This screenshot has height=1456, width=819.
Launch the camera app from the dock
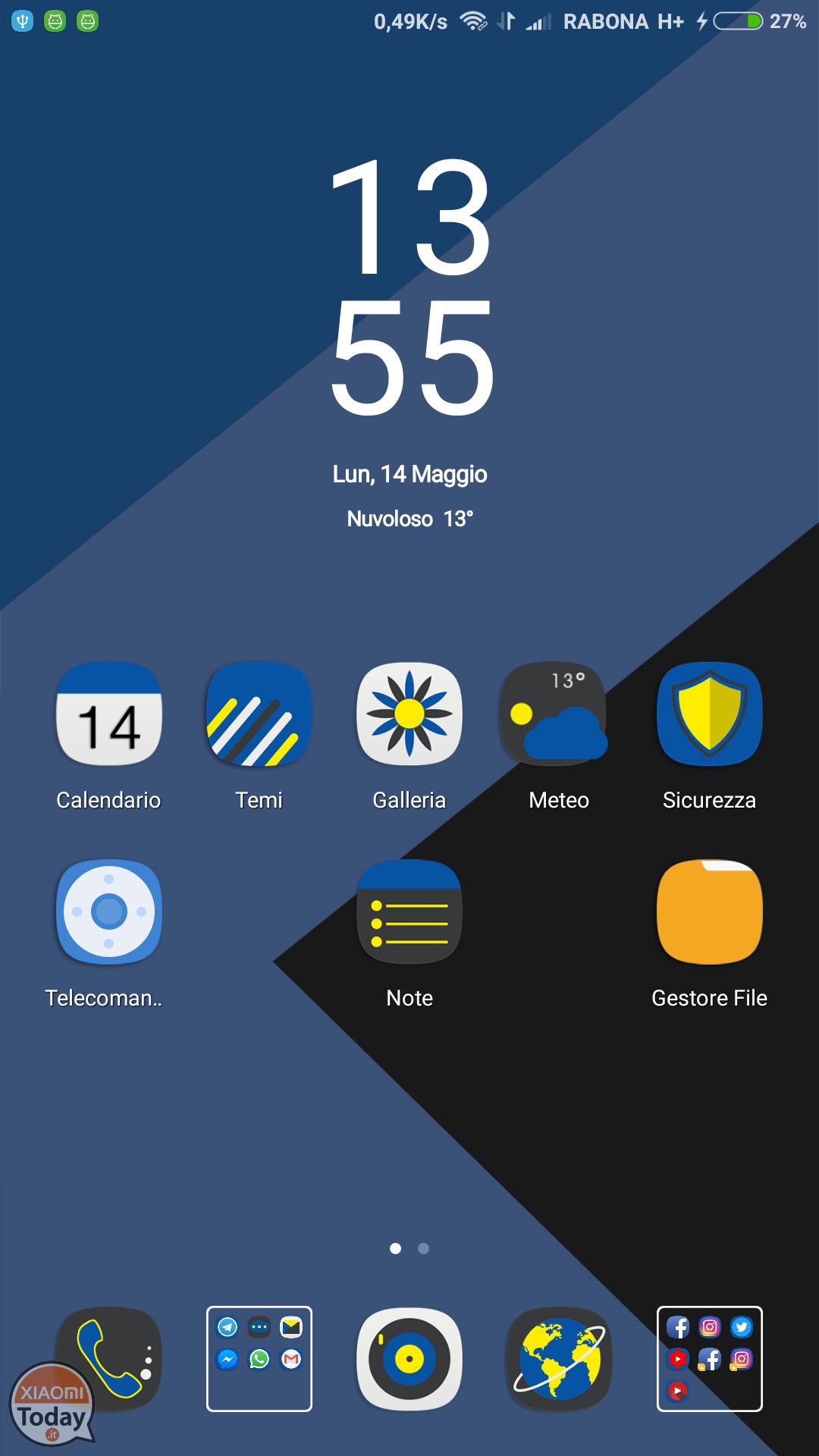[x=409, y=1358]
